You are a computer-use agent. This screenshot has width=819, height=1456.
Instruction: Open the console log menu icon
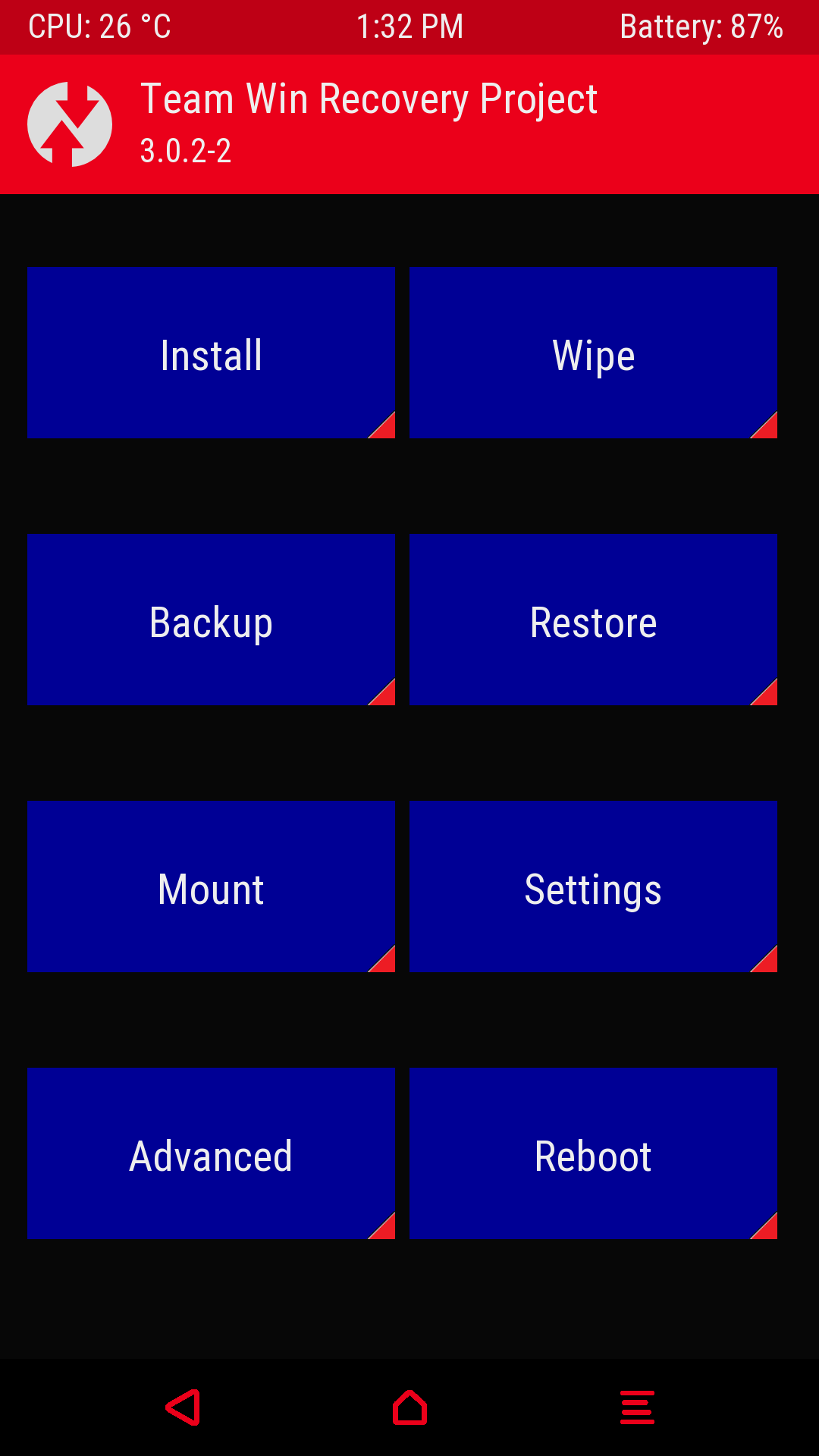637,1407
